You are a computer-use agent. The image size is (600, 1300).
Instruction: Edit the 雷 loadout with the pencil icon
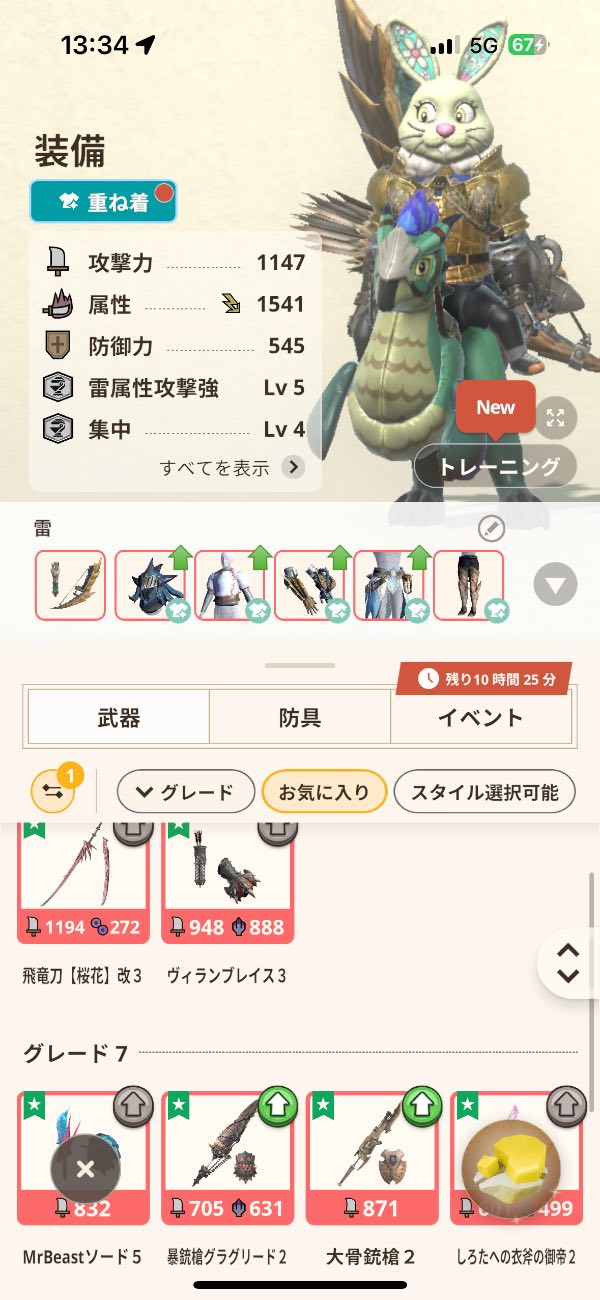491,528
